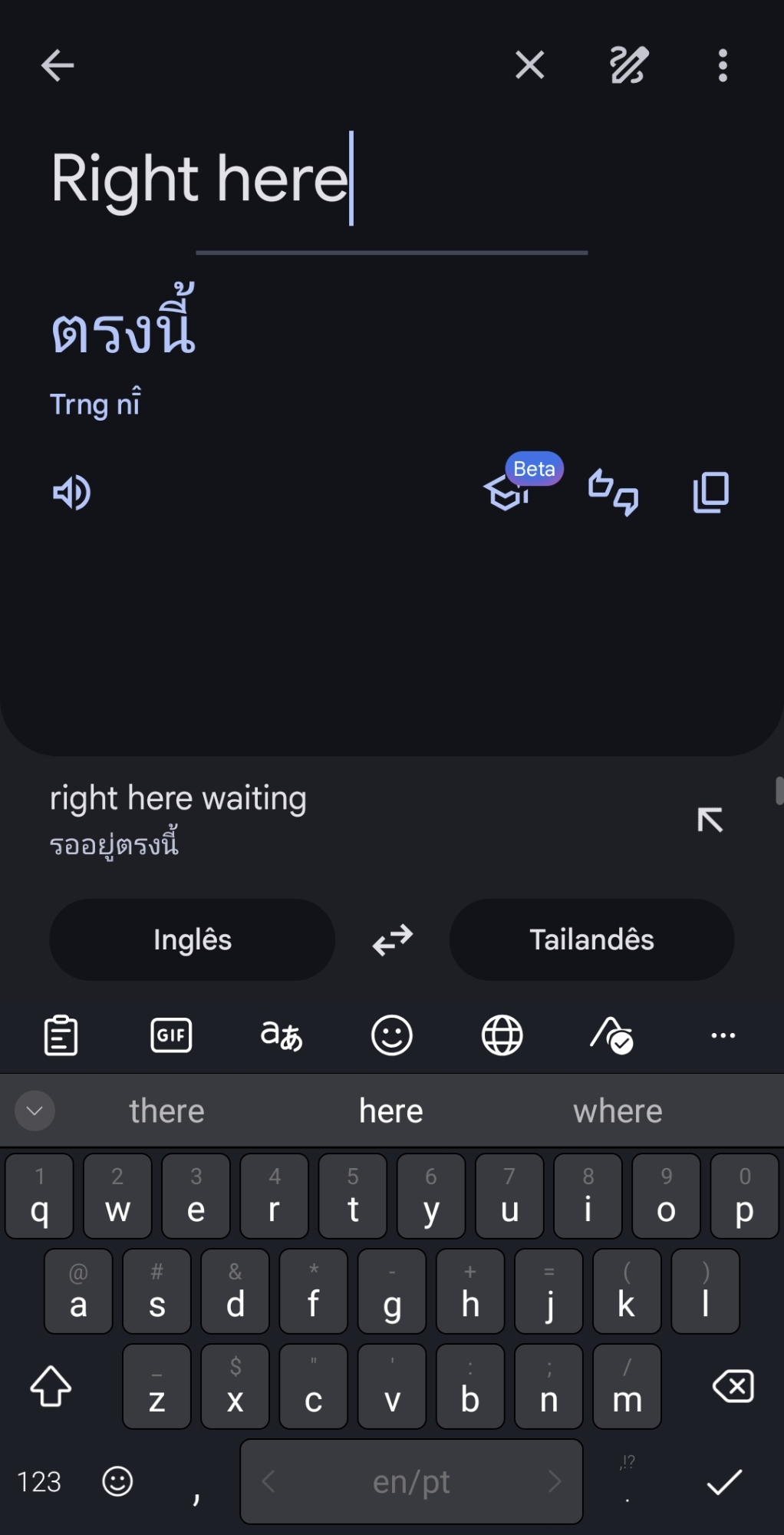Listen to the Thai translation

[71, 493]
